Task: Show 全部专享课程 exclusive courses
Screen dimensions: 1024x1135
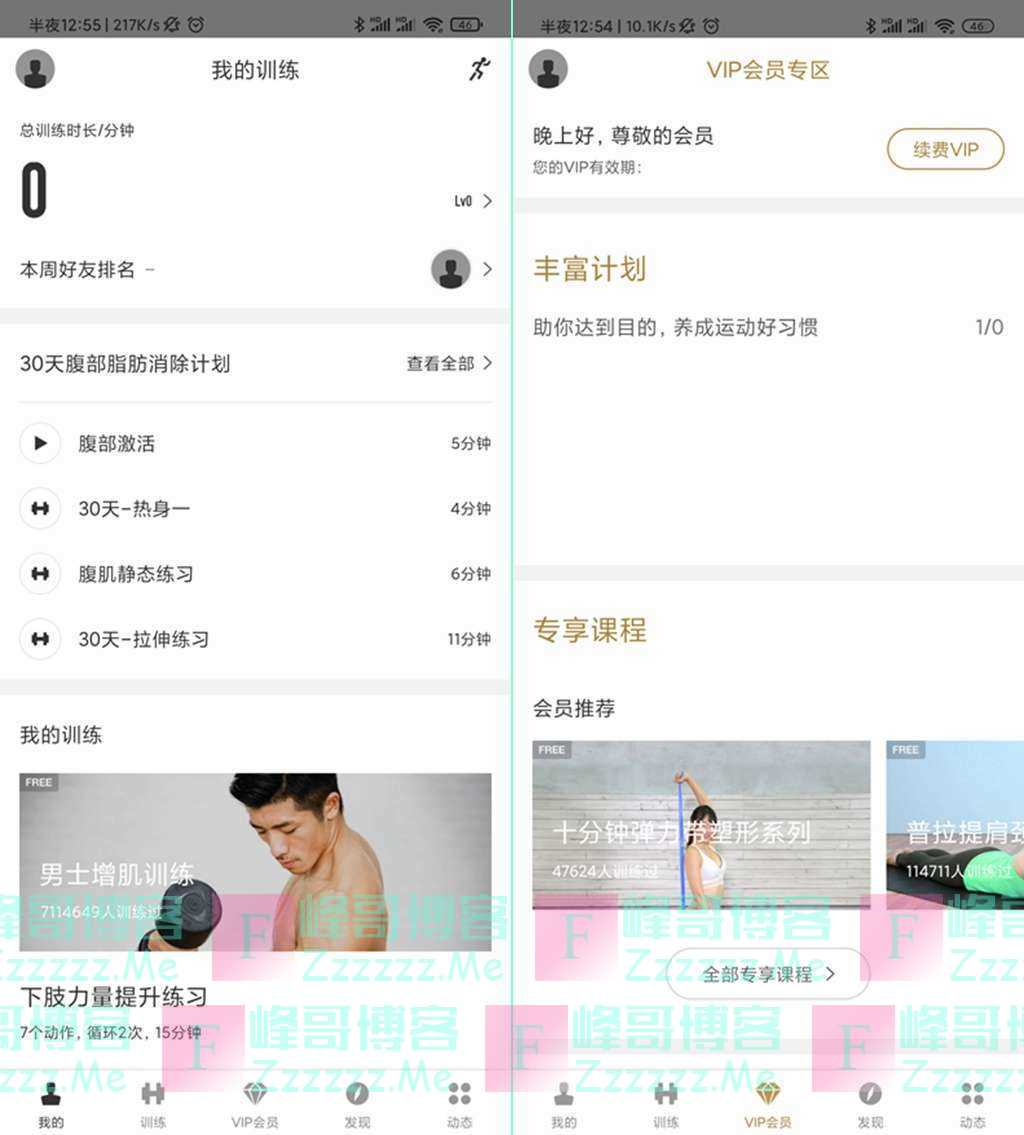Action: 768,974
